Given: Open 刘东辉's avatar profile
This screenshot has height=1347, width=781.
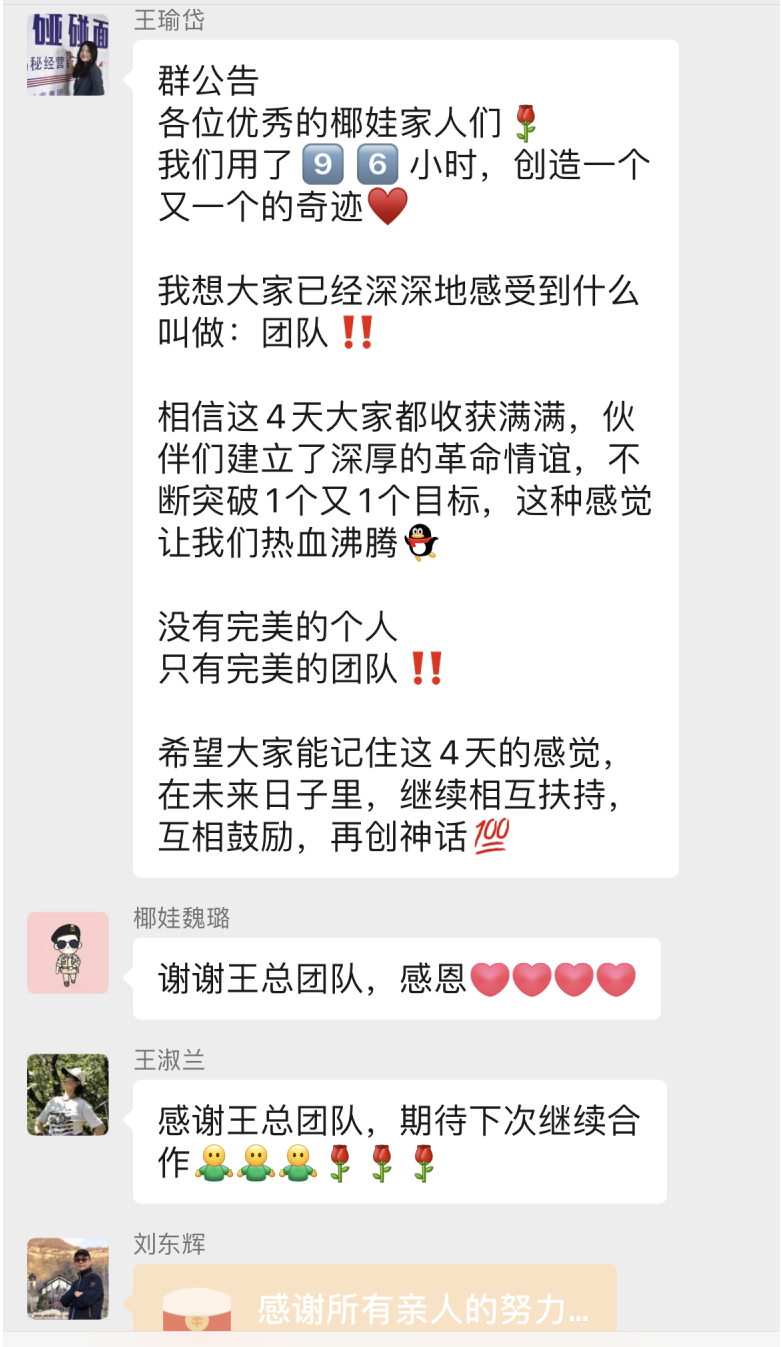Looking at the screenshot, I should tap(67, 1278).
